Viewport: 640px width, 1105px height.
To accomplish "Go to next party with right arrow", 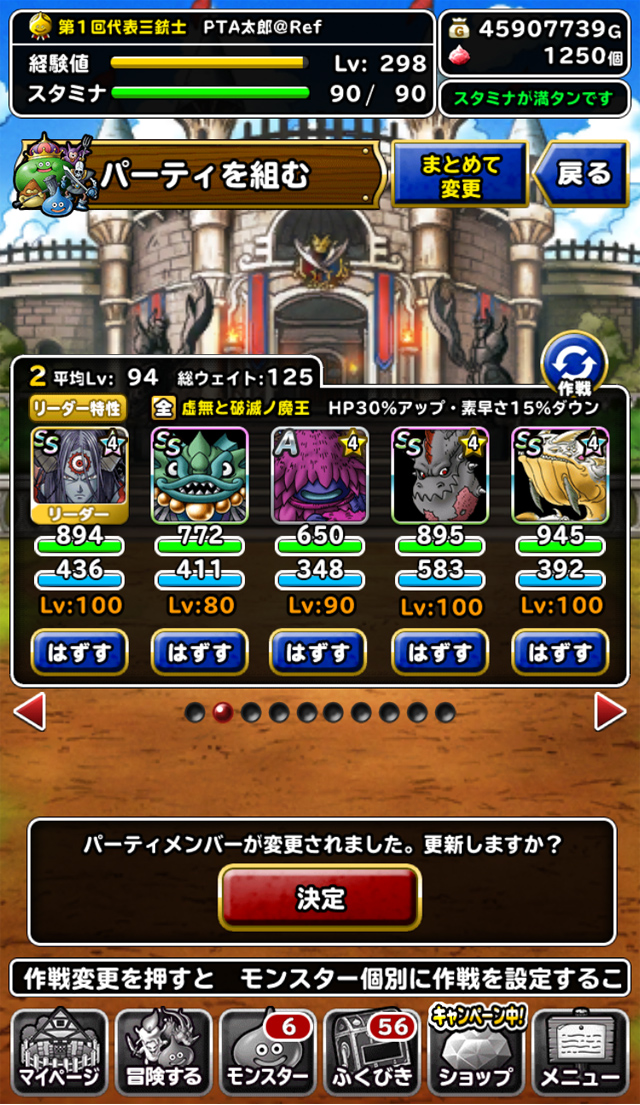I will coord(610,711).
